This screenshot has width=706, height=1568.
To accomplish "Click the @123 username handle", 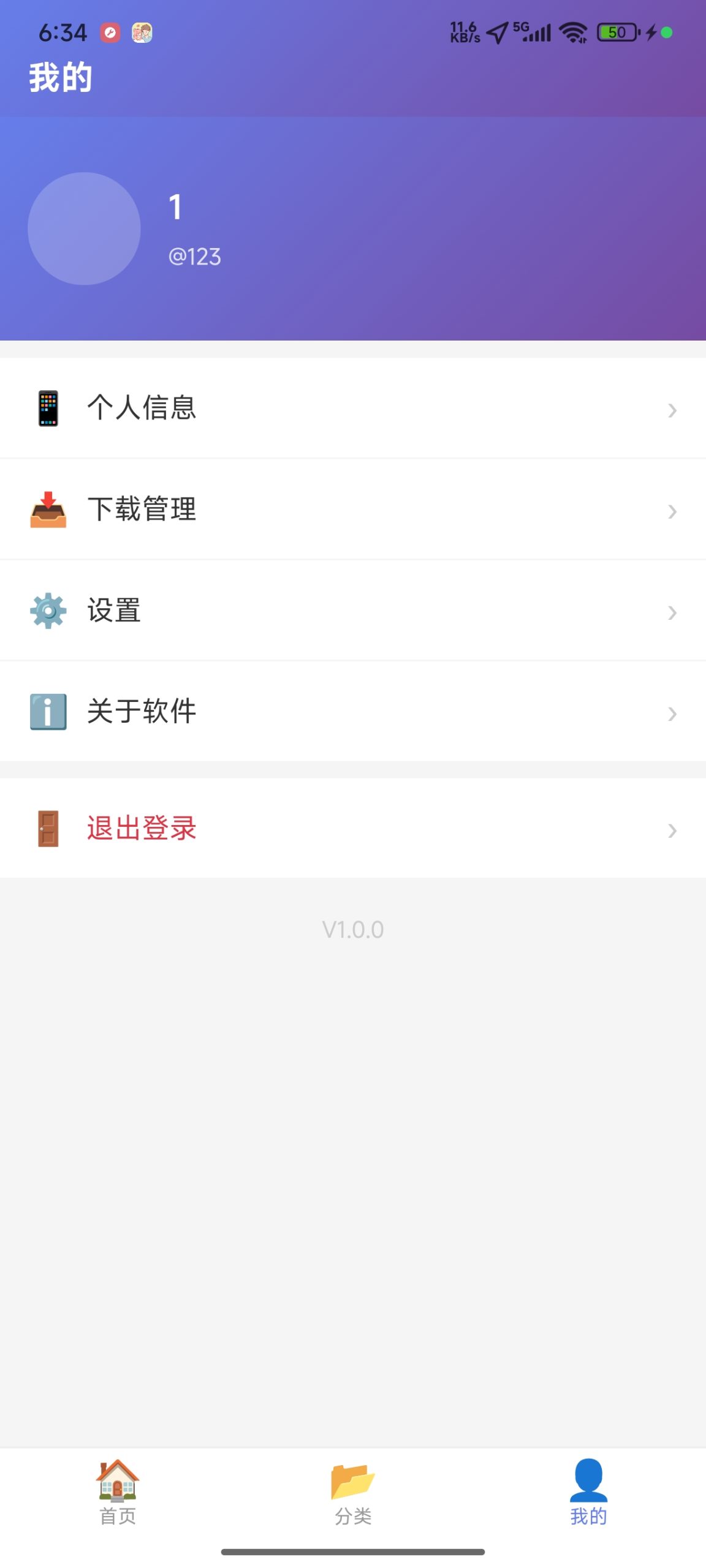I will pyautogui.click(x=195, y=257).
